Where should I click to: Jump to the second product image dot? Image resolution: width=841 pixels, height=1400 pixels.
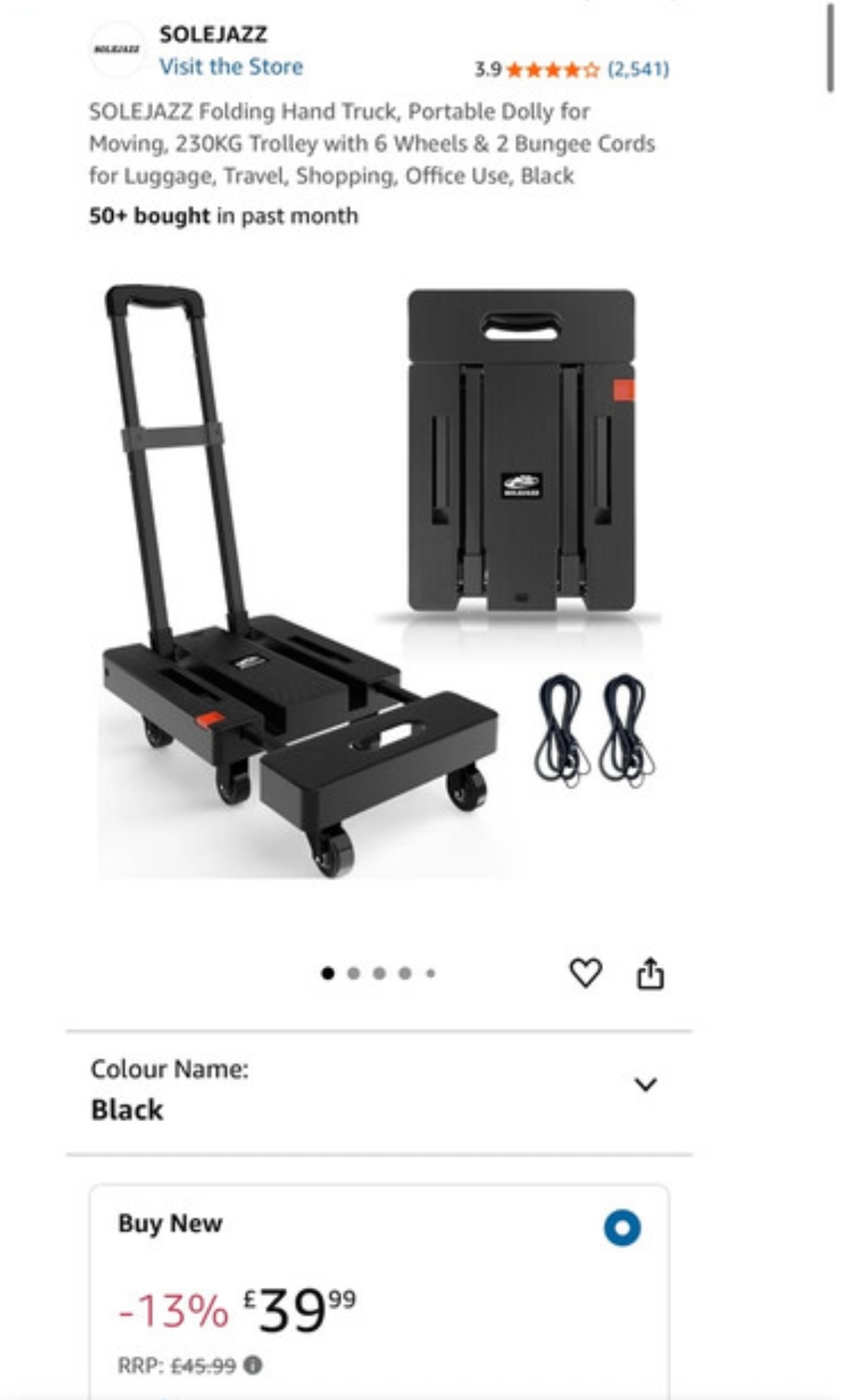353,974
